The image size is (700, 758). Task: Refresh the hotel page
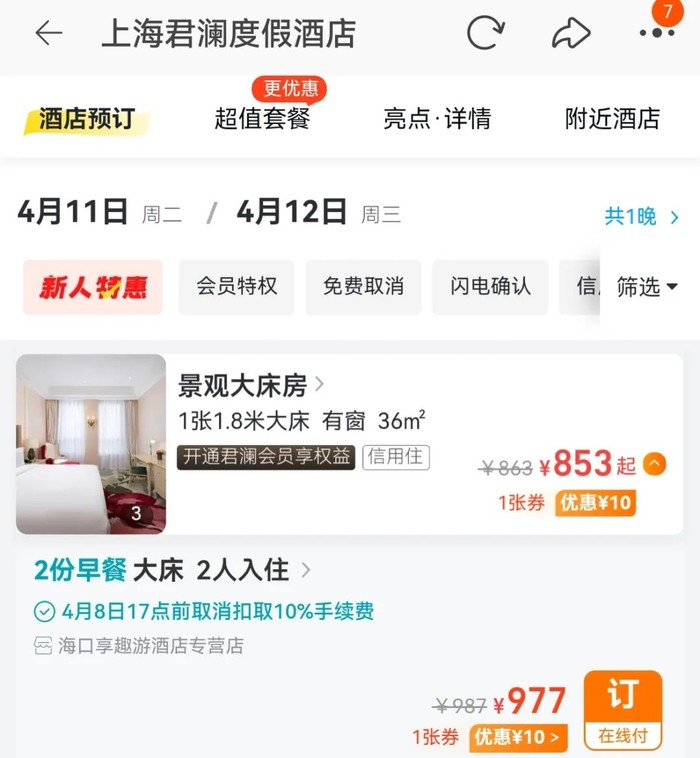pyautogui.click(x=486, y=33)
